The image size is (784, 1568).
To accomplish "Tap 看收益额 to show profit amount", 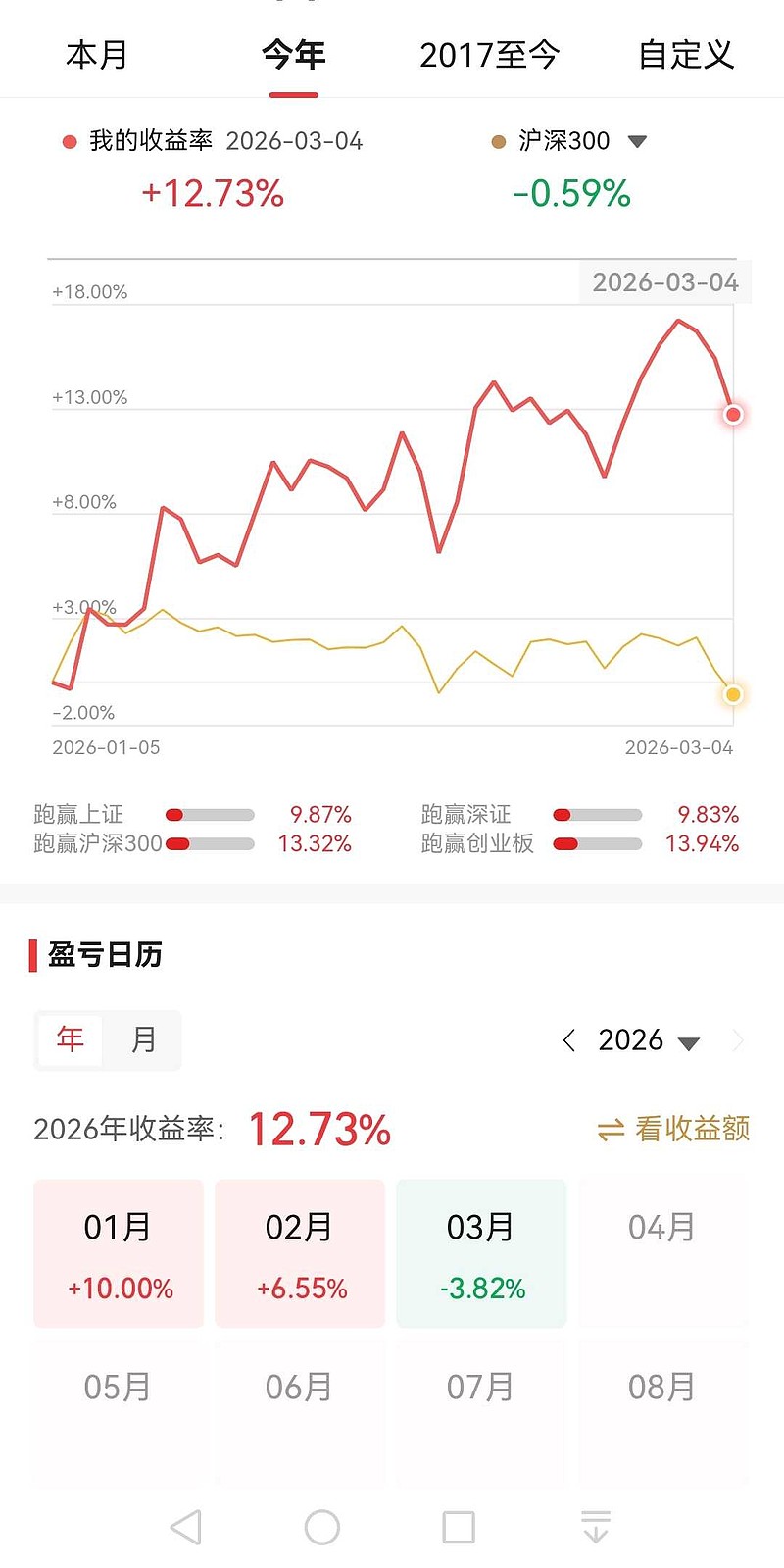I will pos(674,1129).
